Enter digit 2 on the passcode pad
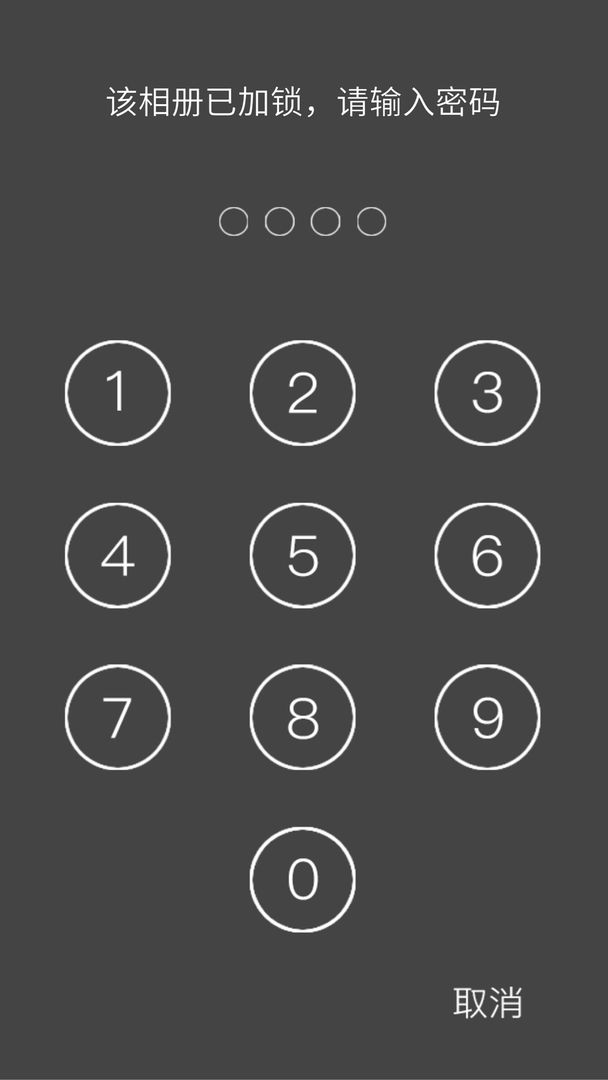Screen dimensions: 608x1080 (302, 393)
